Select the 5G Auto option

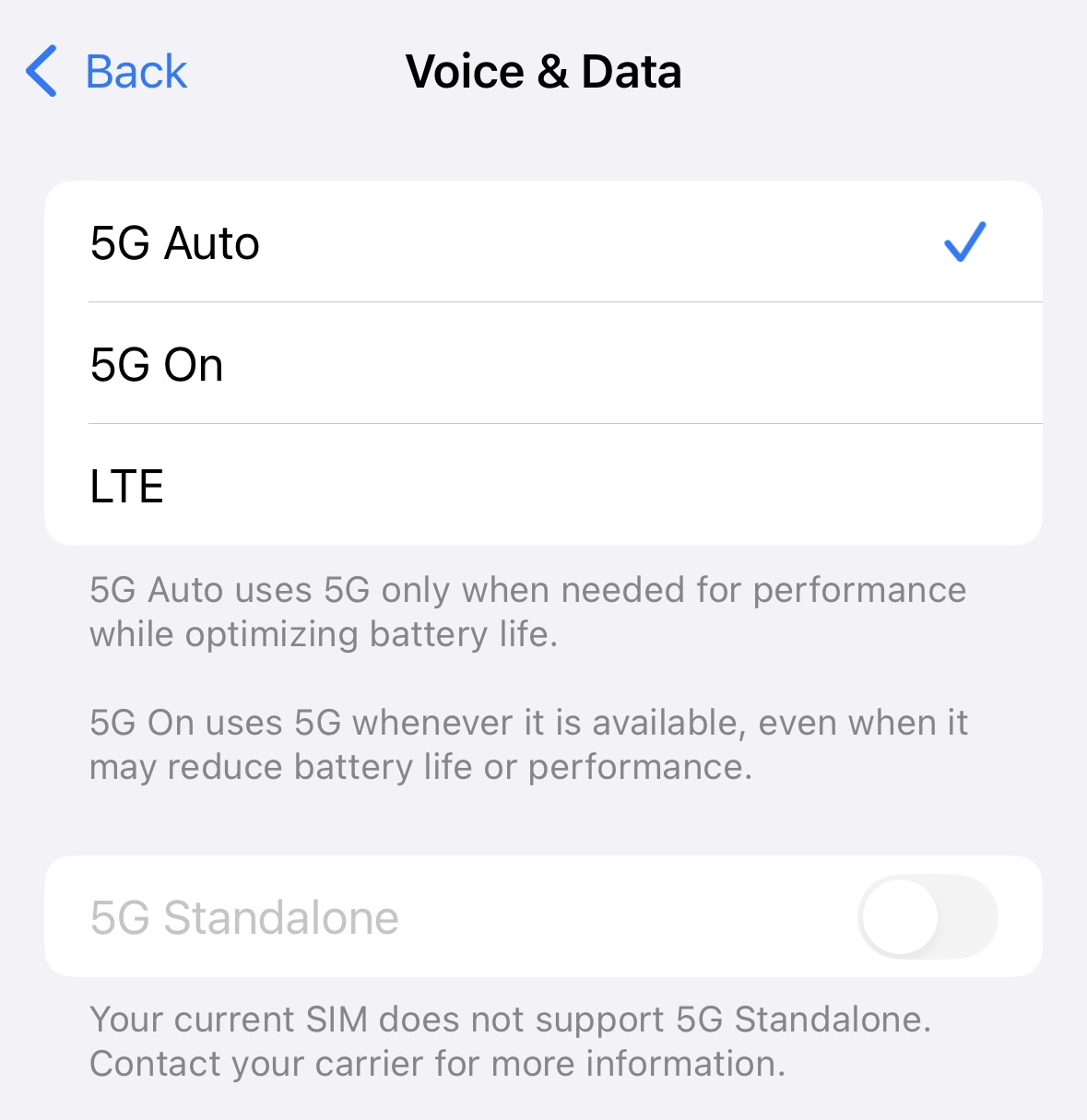coord(543,242)
